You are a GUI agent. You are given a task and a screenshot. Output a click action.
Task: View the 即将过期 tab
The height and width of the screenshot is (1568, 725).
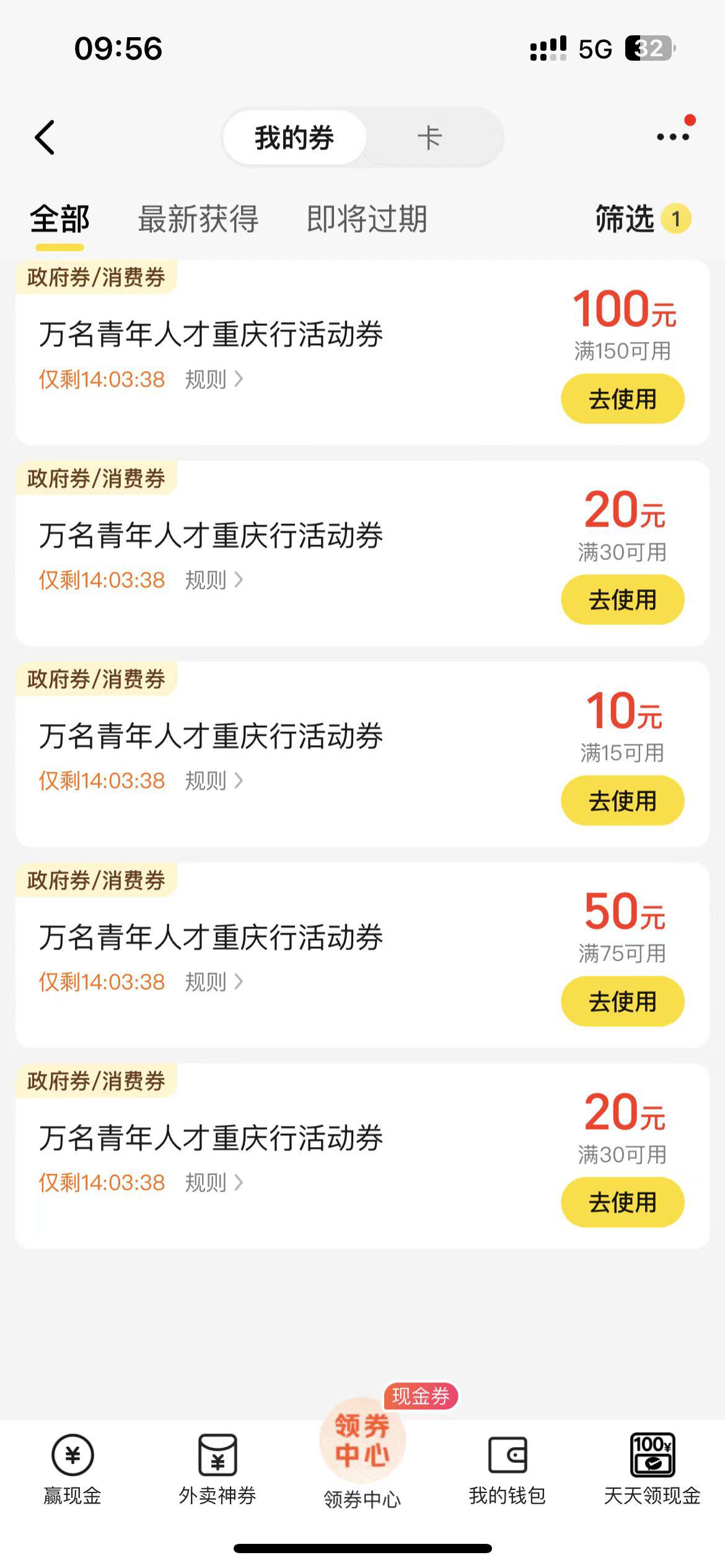click(367, 219)
